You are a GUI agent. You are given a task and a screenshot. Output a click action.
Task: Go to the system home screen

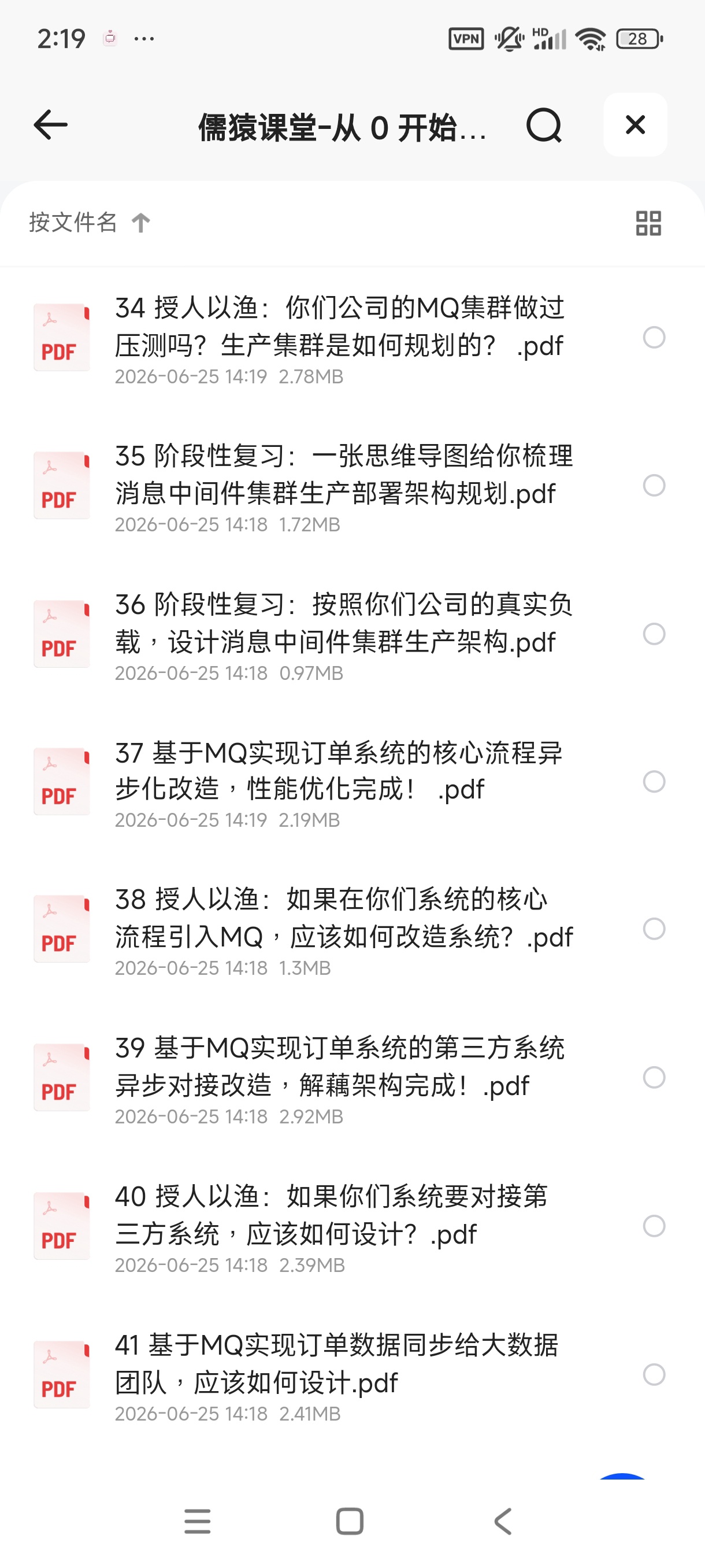click(x=350, y=1521)
